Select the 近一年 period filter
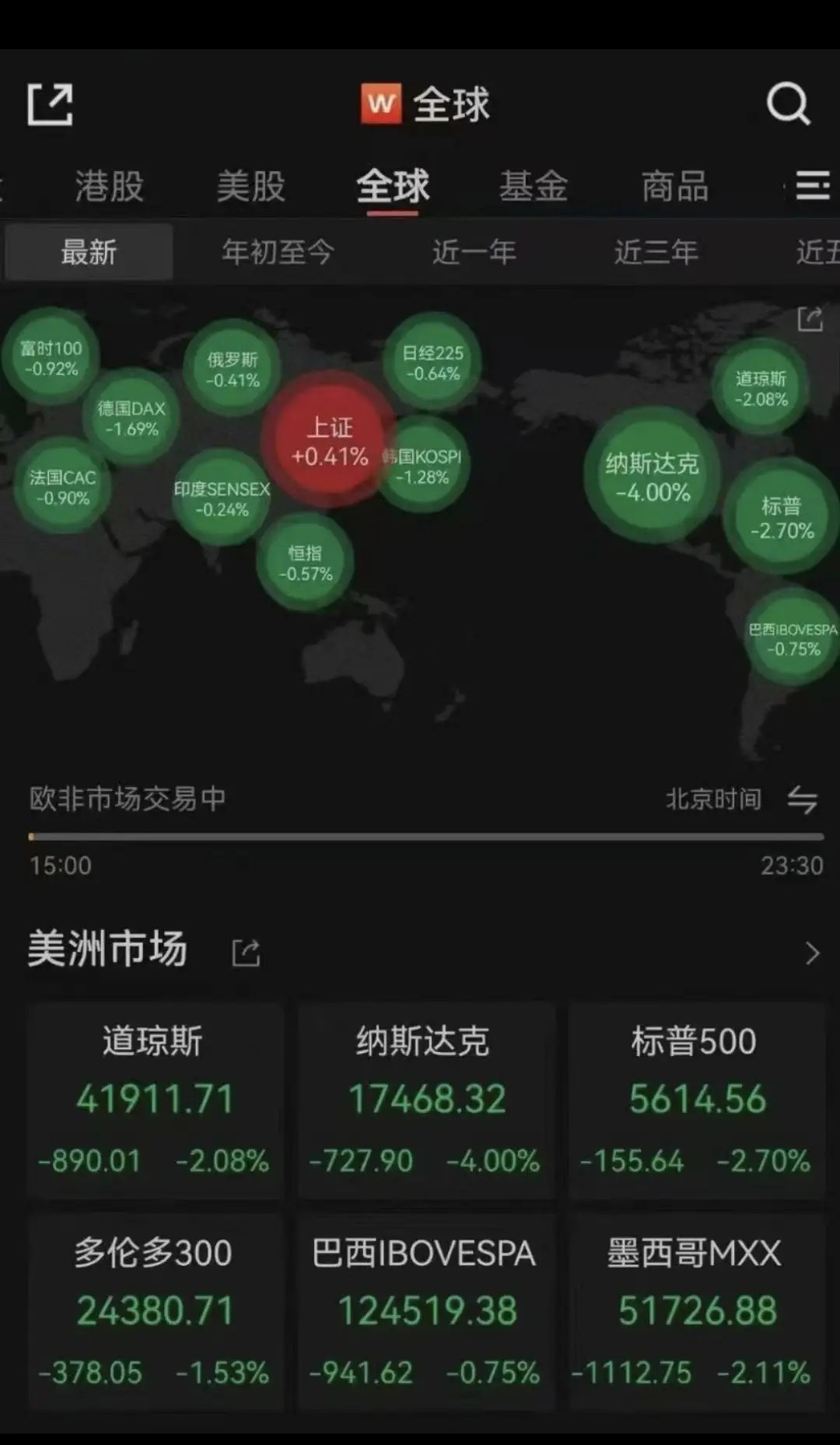This screenshot has height=1445, width=840. pyautogui.click(x=474, y=252)
